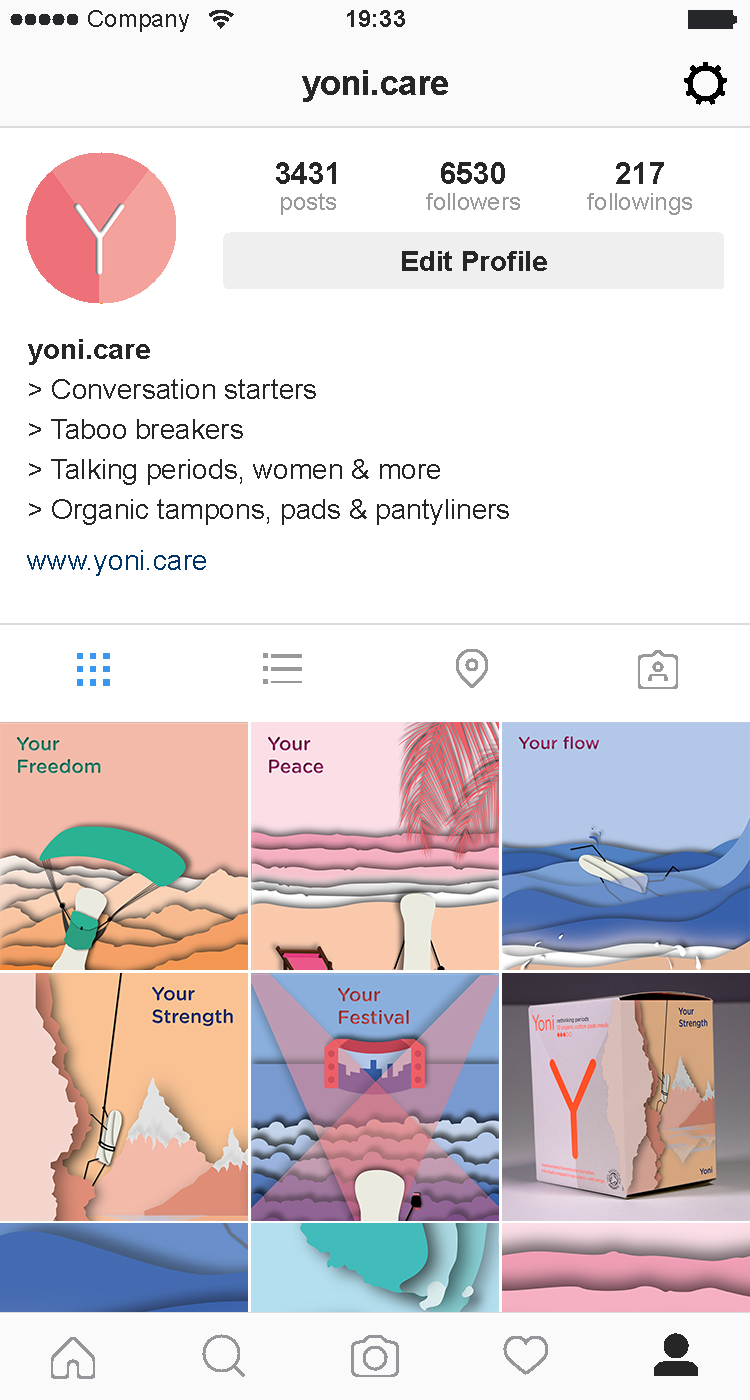The image size is (750, 1400).
Task: Open the search and explore tab
Action: pyautogui.click(x=223, y=1357)
